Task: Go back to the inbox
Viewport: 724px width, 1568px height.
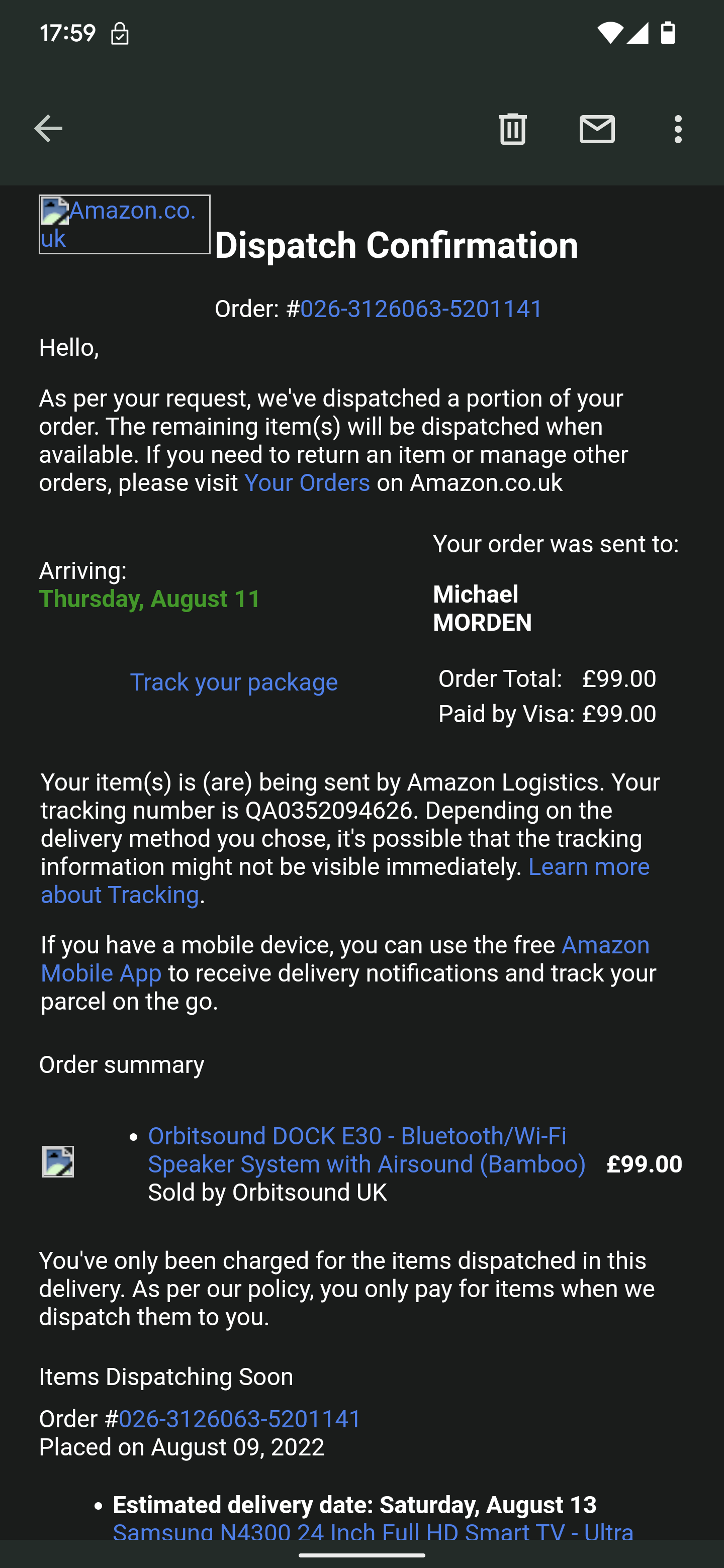Action: tap(48, 129)
